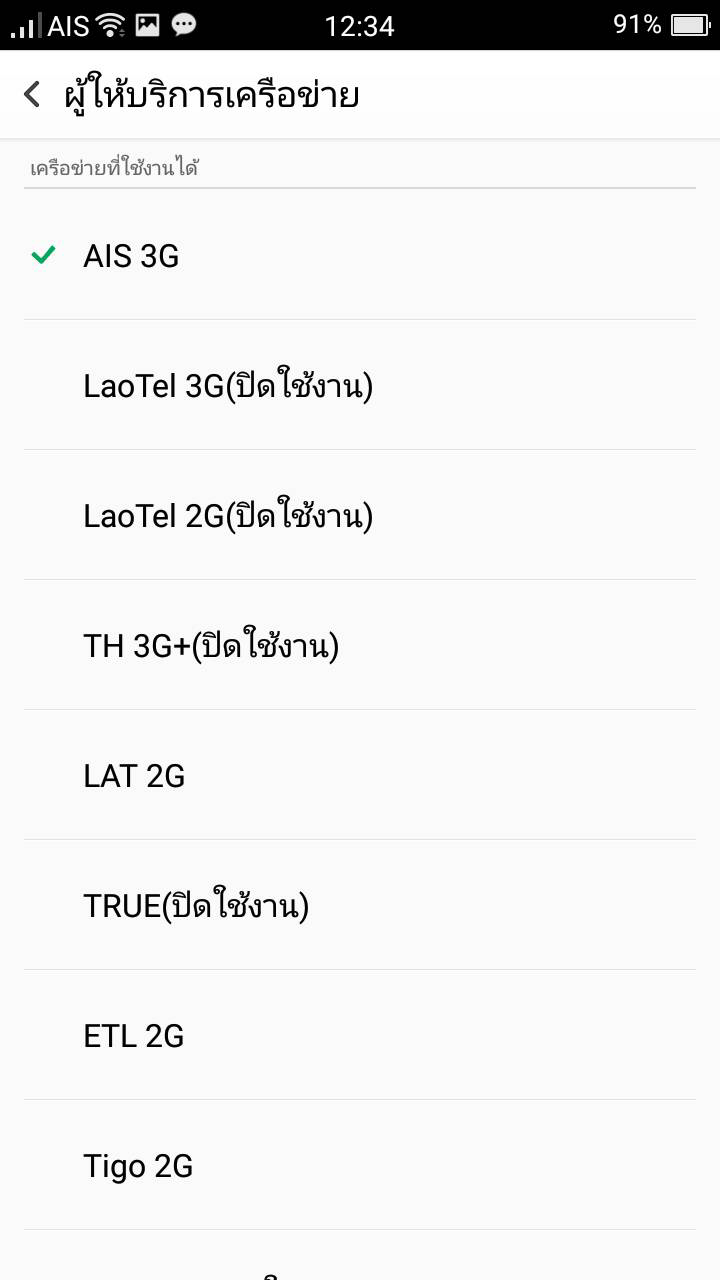Choose the LaoTel 3G network

(360, 385)
